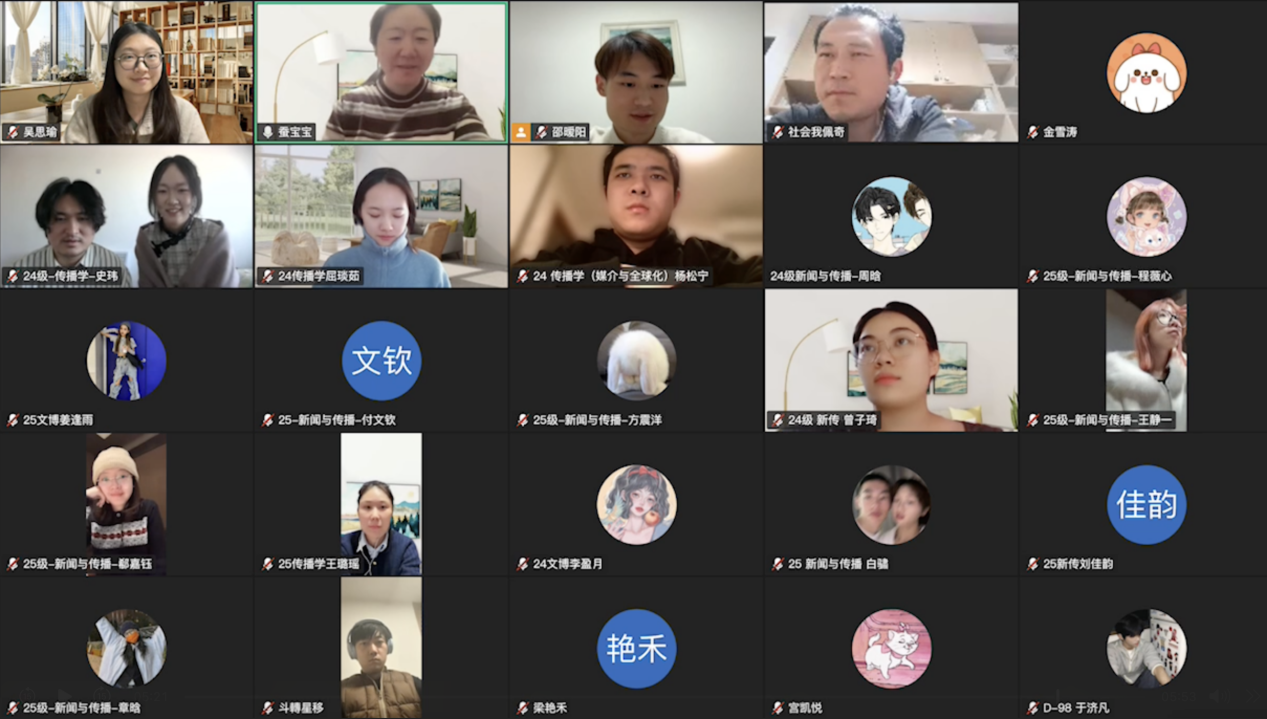Select the tile of 斗转星移
This screenshot has width=1267, height=719.
point(381,648)
